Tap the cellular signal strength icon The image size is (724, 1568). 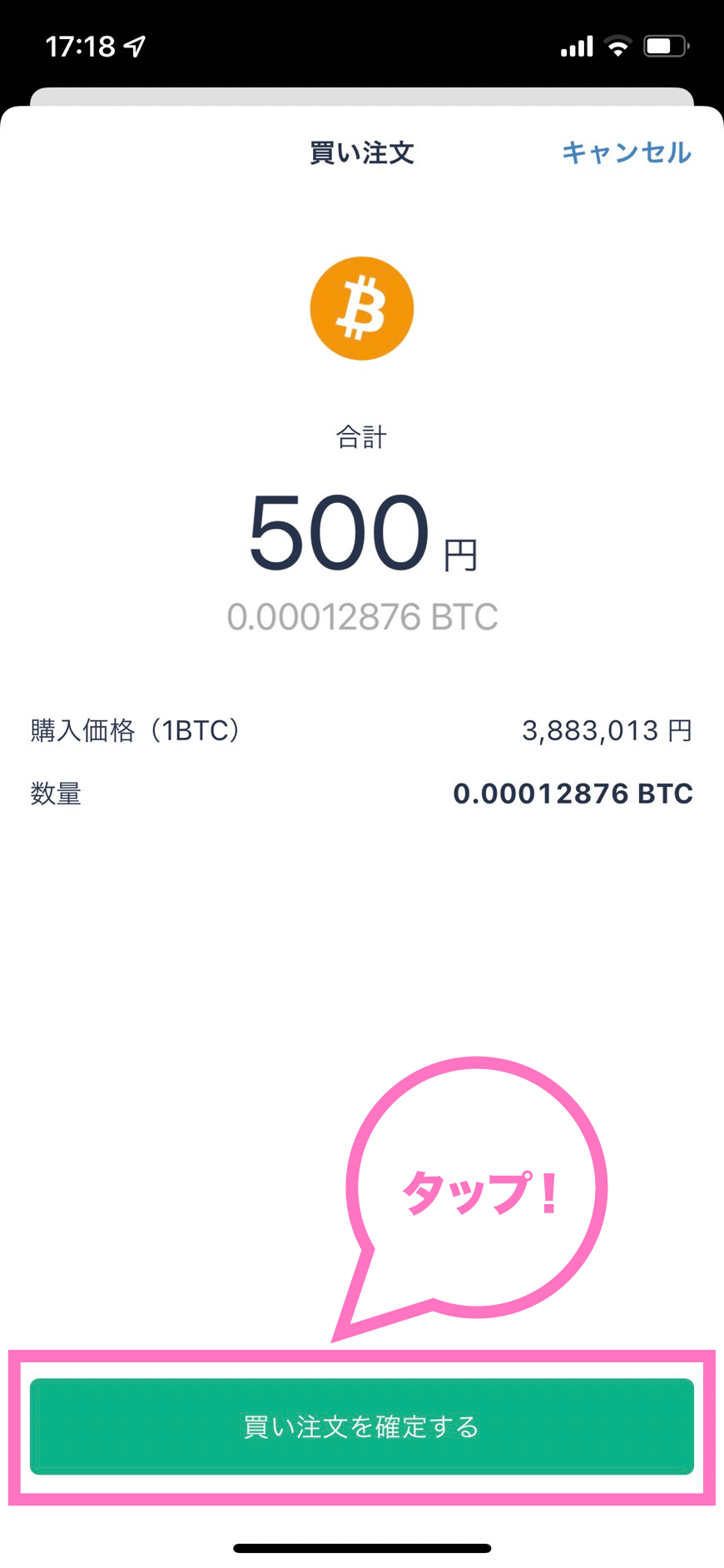[577, 46]
